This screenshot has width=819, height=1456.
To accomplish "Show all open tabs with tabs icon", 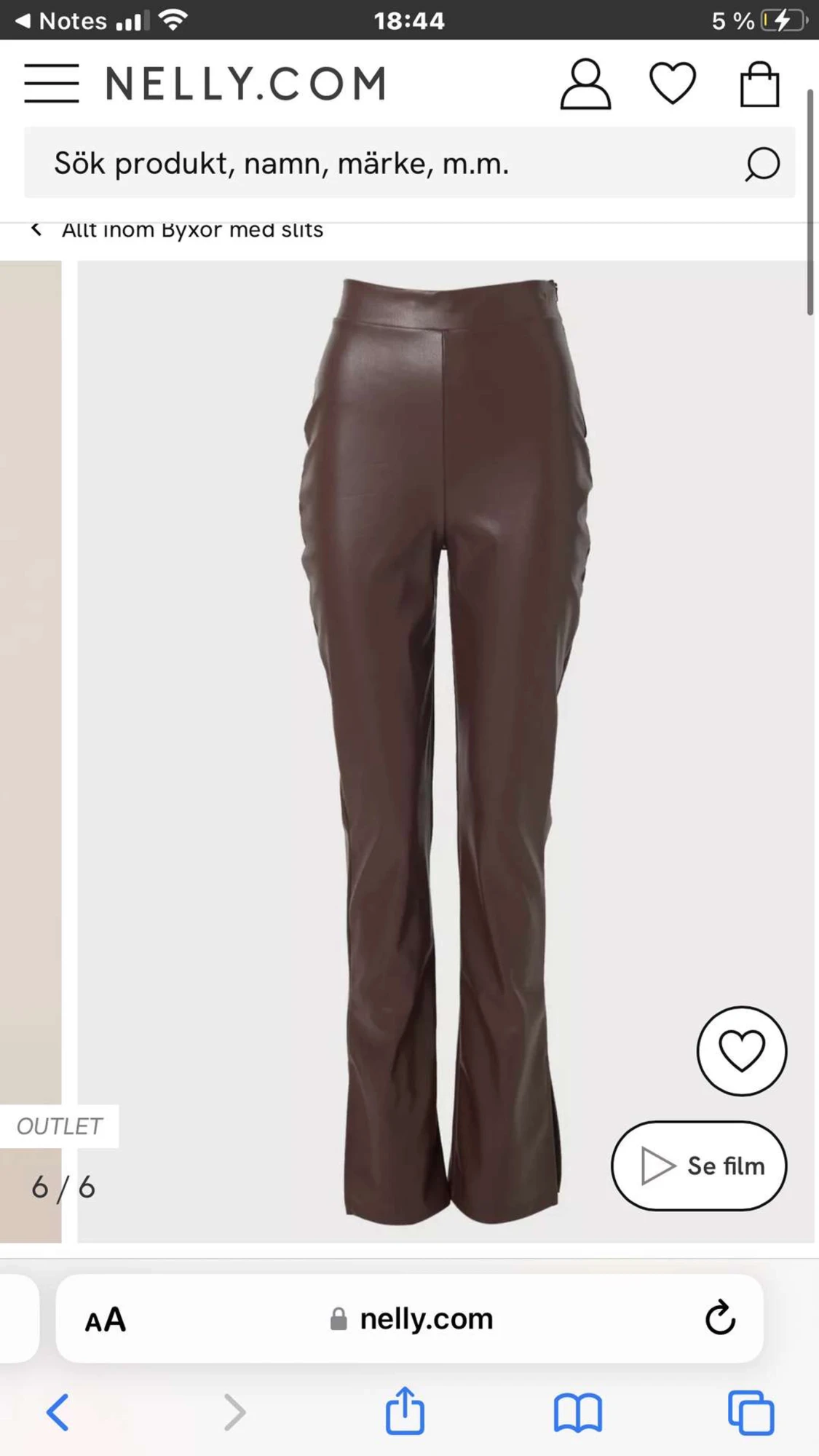I will tap(751, 1410).
